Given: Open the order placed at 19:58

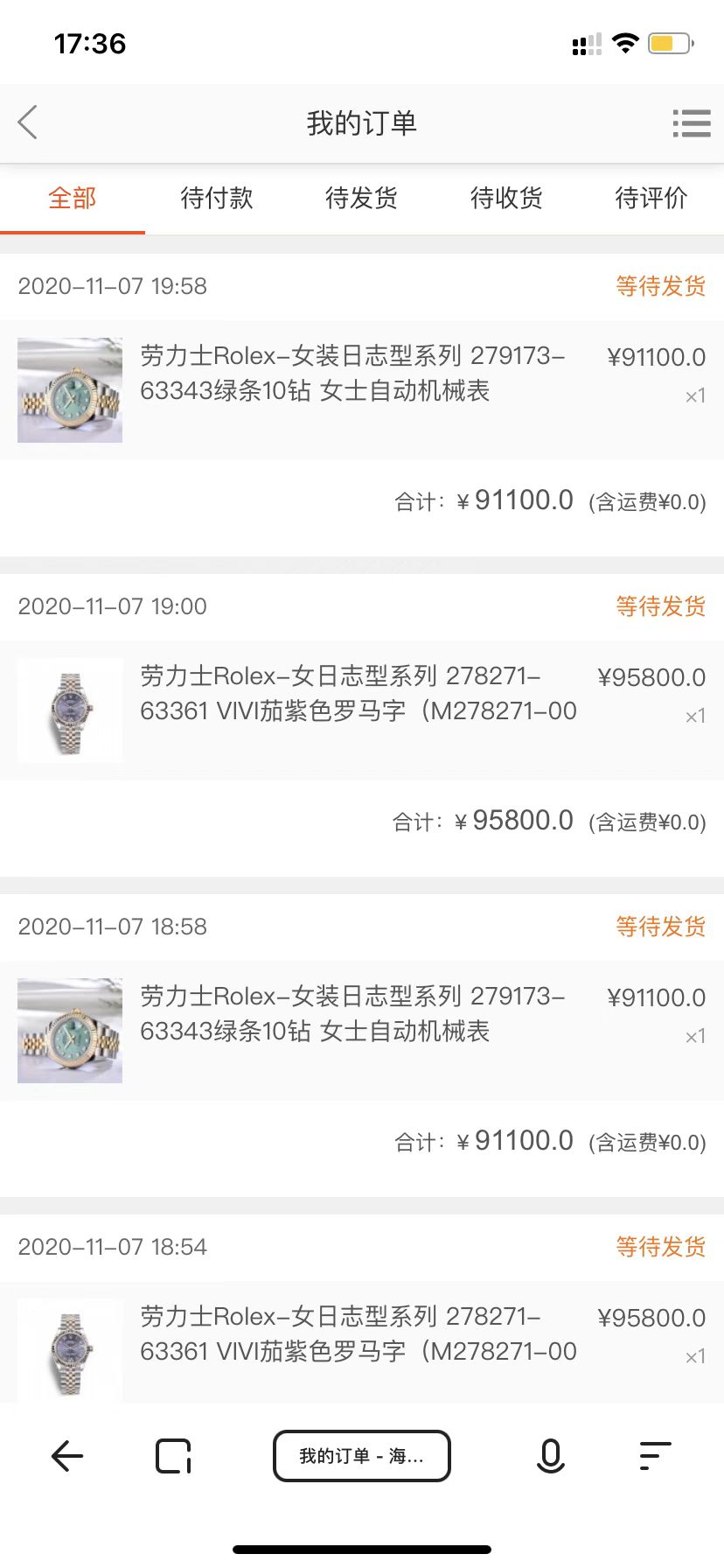Looking at the screenshot, I should tap(350, 390).
